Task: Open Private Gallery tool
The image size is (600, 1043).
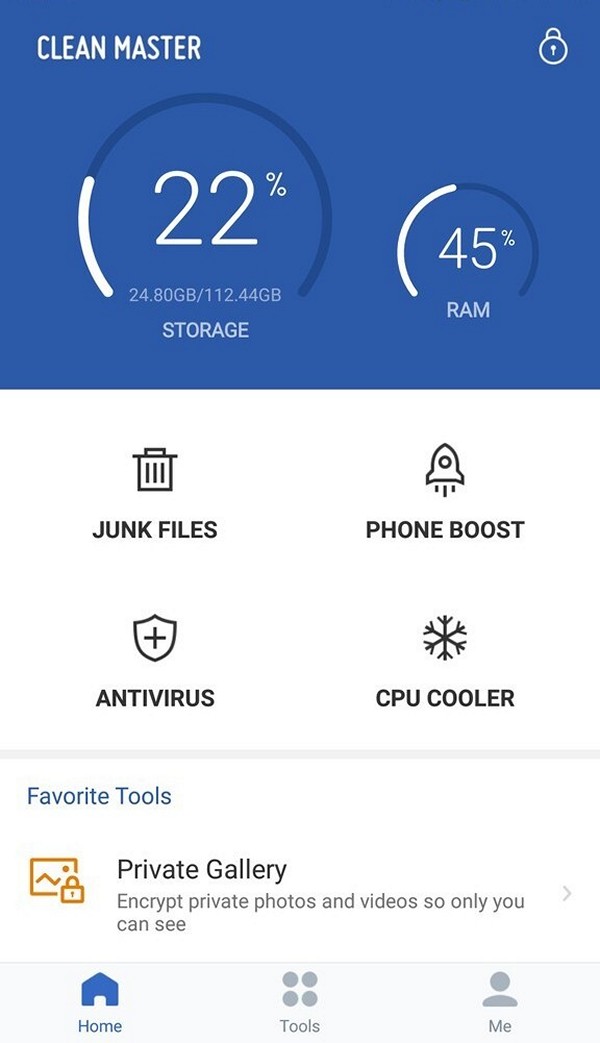Action: pos(300,893)
